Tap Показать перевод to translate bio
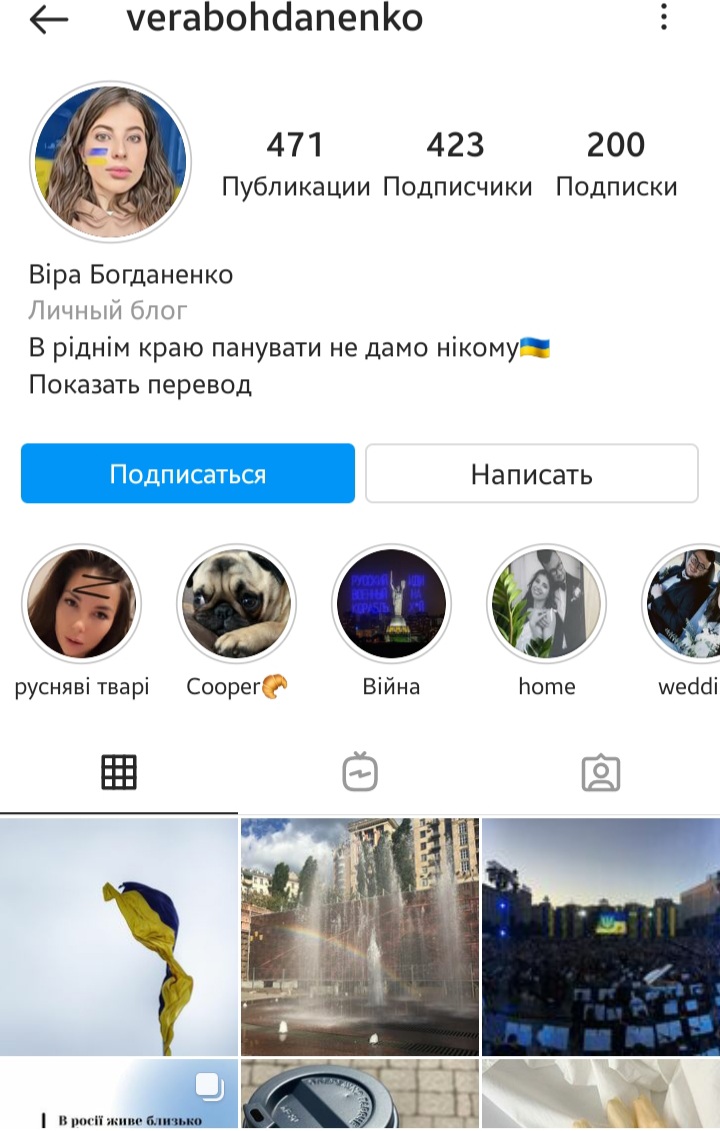This screenshot has width=720, height=1131. [x=140, y=384]
